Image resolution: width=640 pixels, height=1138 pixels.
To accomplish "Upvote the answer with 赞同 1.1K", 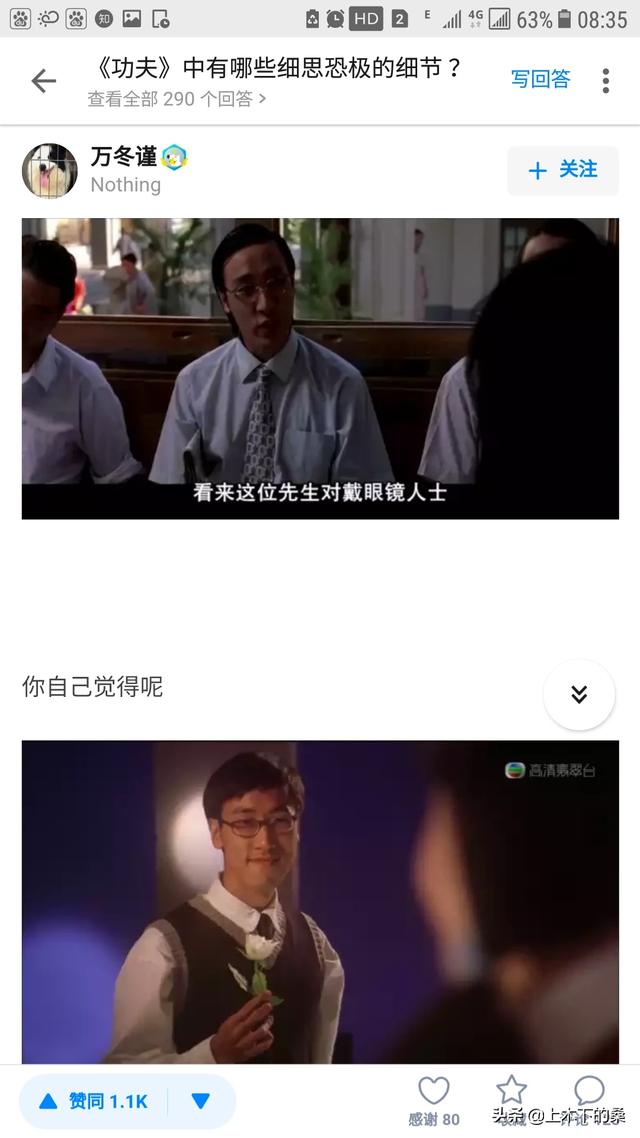I will [x=95, y=1101].
